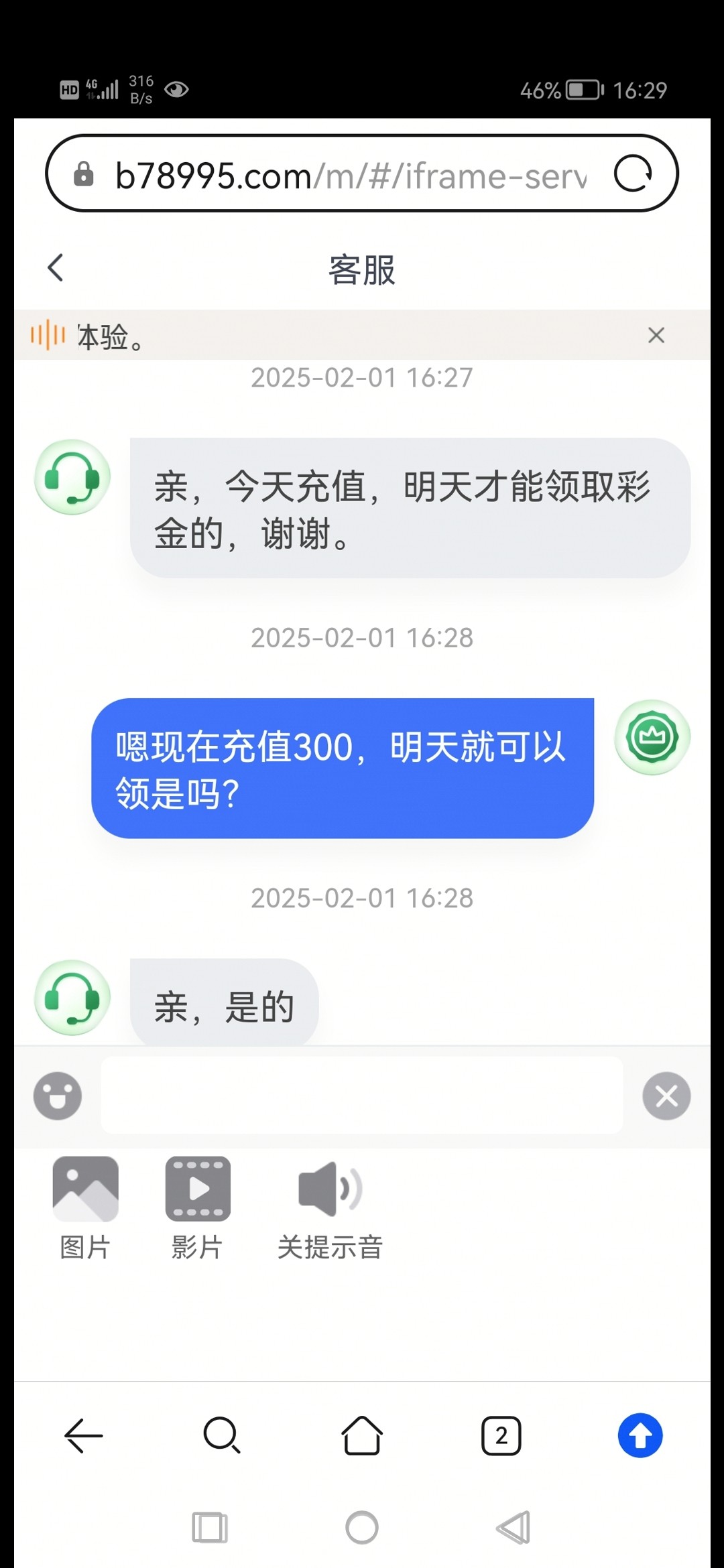Go to the browser home page
This screenshot has width=724, height=1568.
coord(362,1435)
